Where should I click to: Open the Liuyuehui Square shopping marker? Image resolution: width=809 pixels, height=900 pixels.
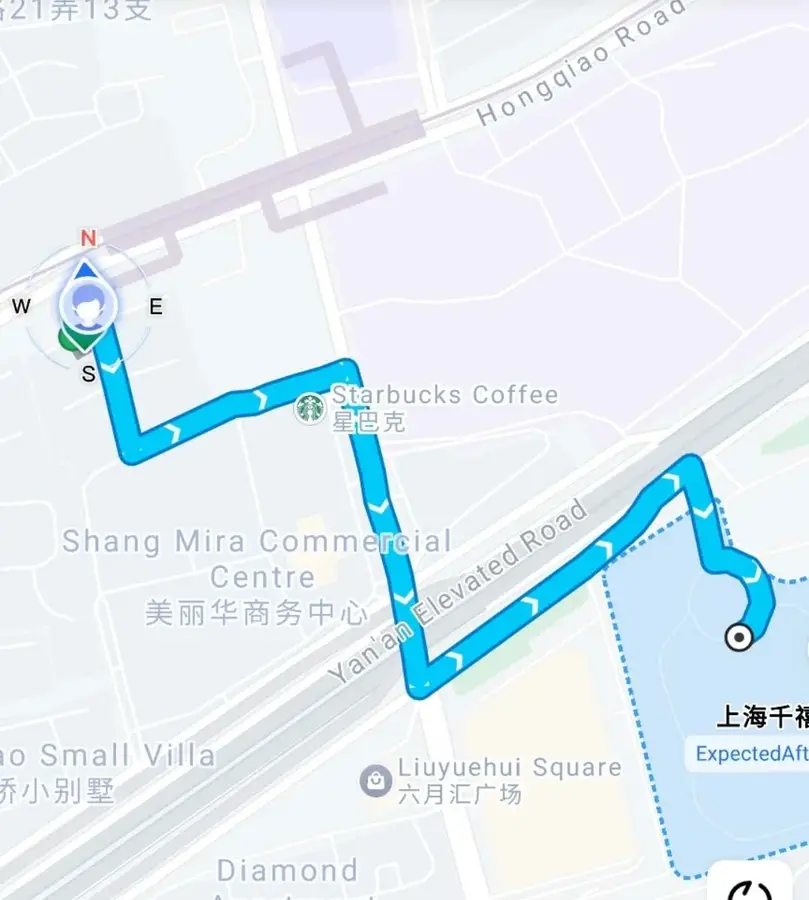tap(376, 781)
